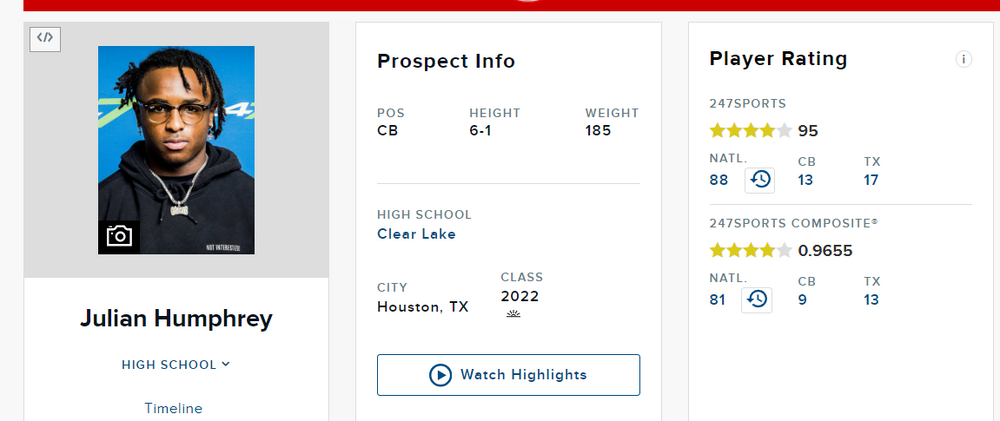Viewport: 1000px width, 421px height.
Task: Open the Timeline link
Action: [173, 408]
